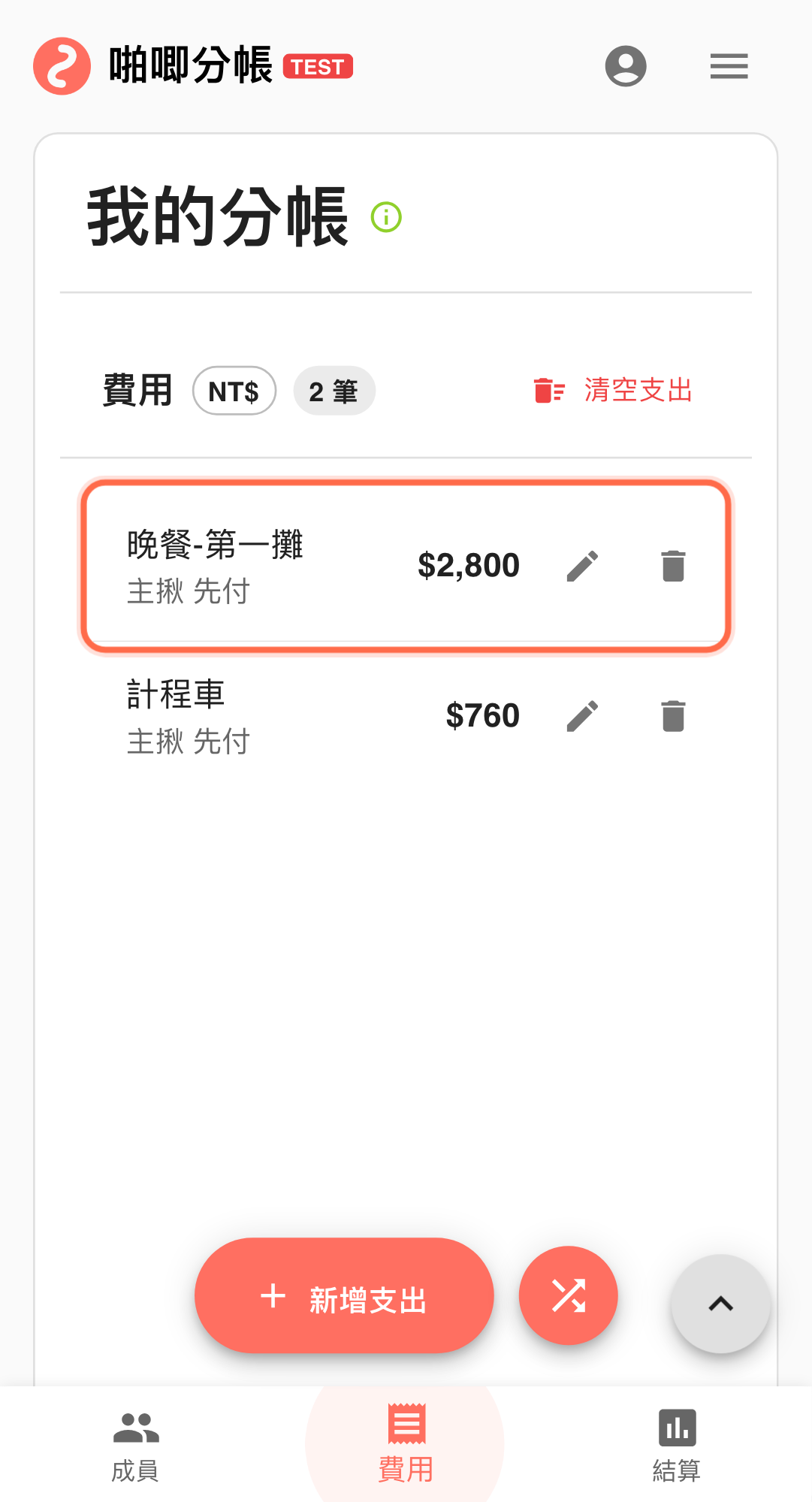Click the 2 筆 count badge
This screenshot has width=812, height=1502.
coord(334,390)
